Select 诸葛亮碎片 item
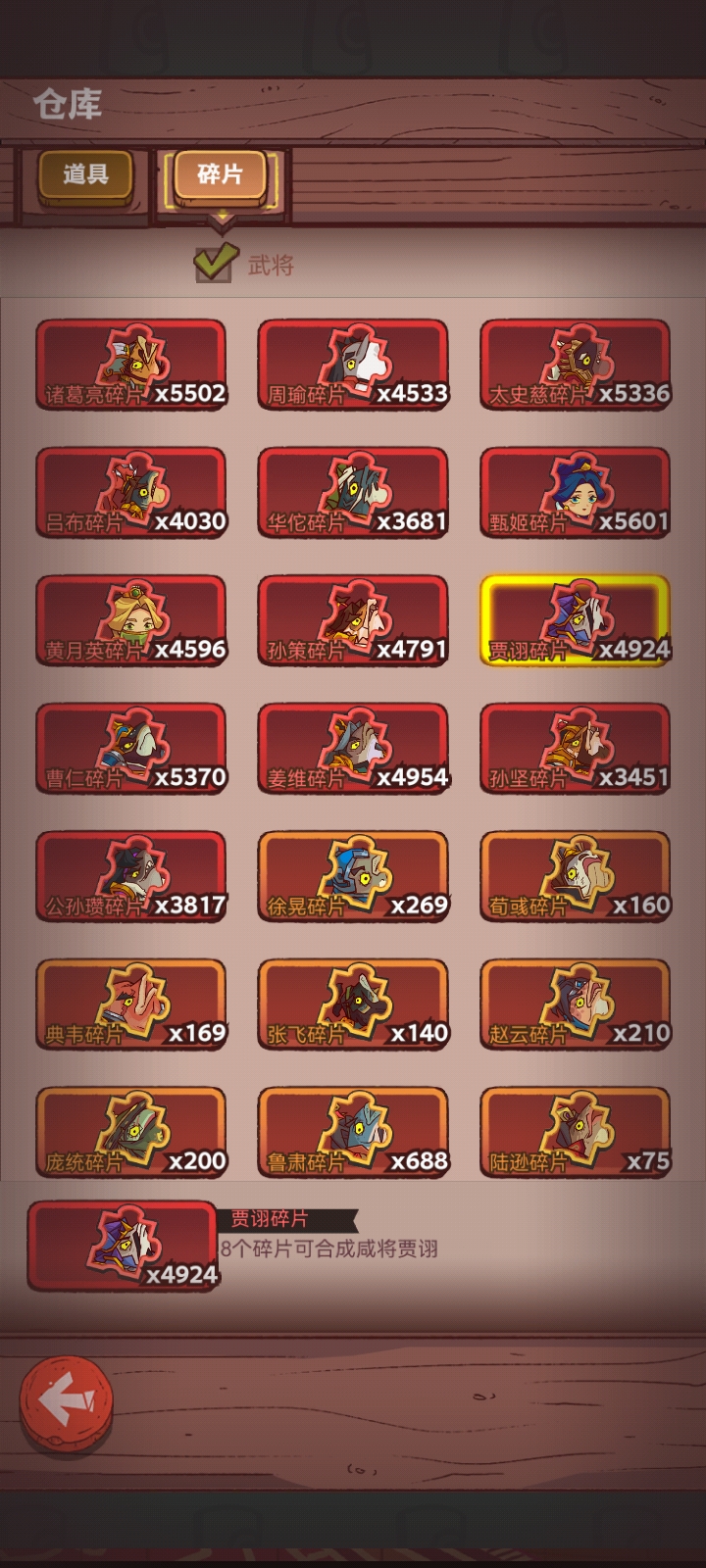Screen dimensions: 706x1568 click(x=131, y=365)
